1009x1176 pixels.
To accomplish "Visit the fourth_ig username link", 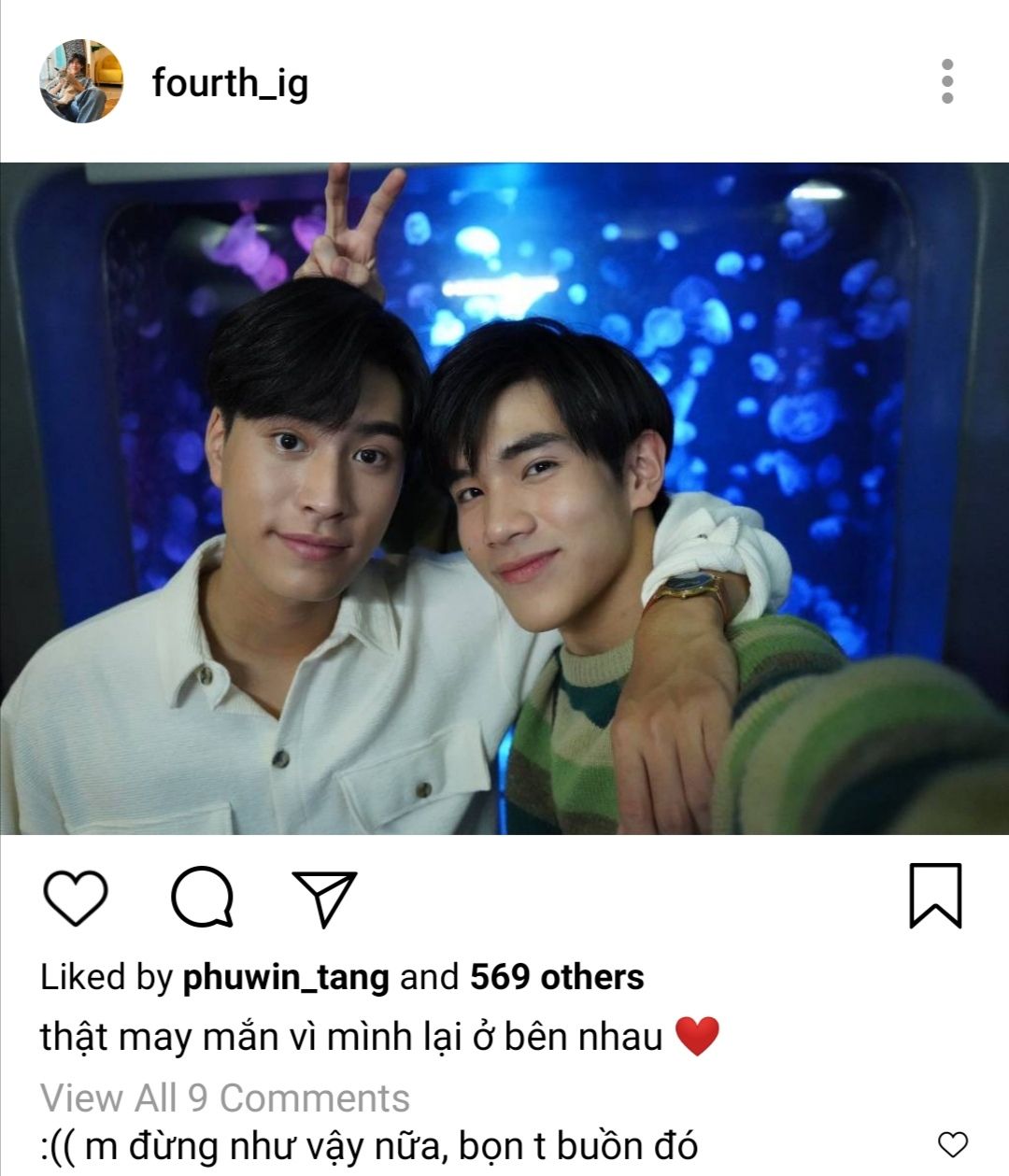I will 230,83.
